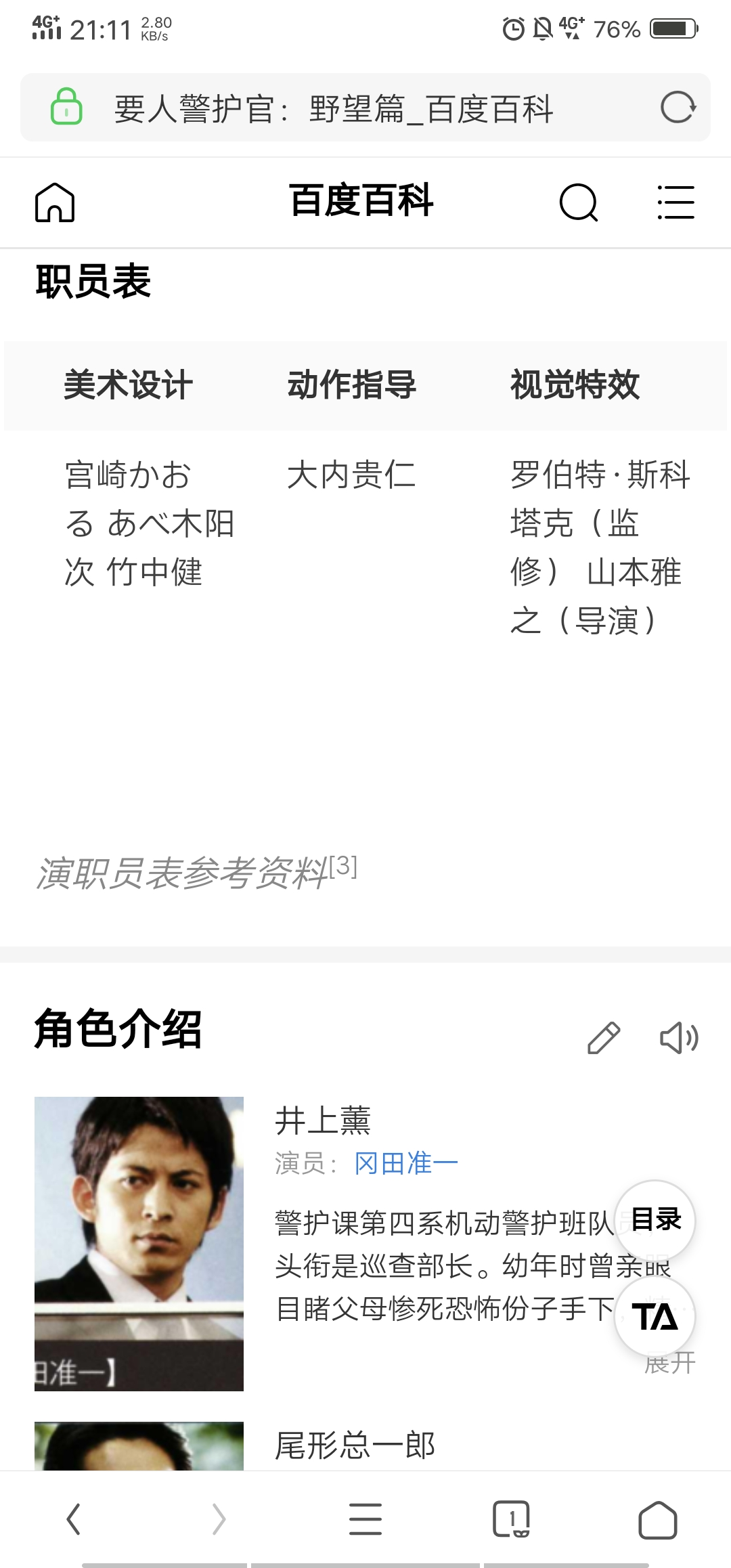731x1568 pixels.
Task: Open actor link 冈田准一
Action: (406, 1164)
